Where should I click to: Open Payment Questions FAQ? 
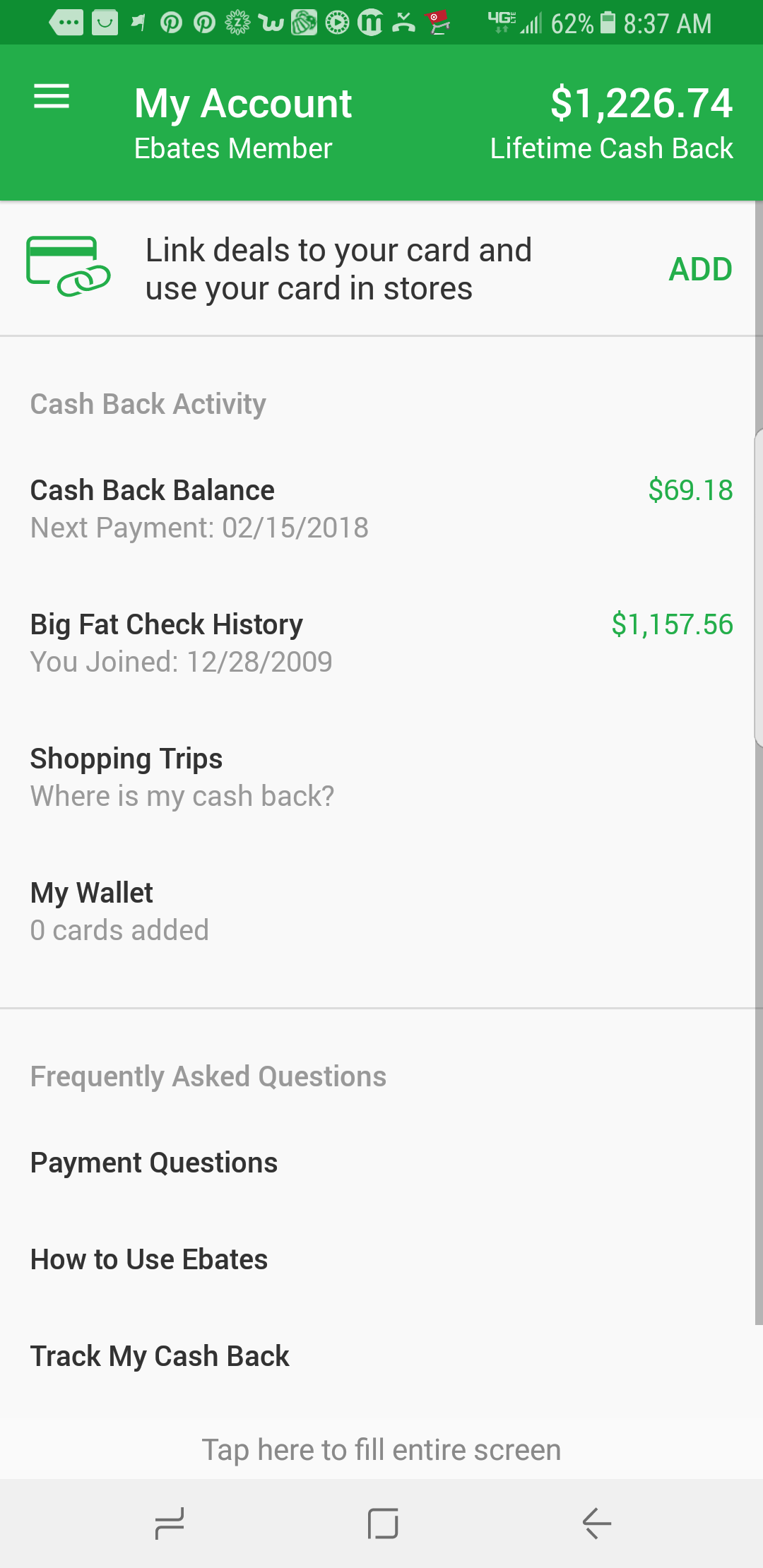(381, 1163)
